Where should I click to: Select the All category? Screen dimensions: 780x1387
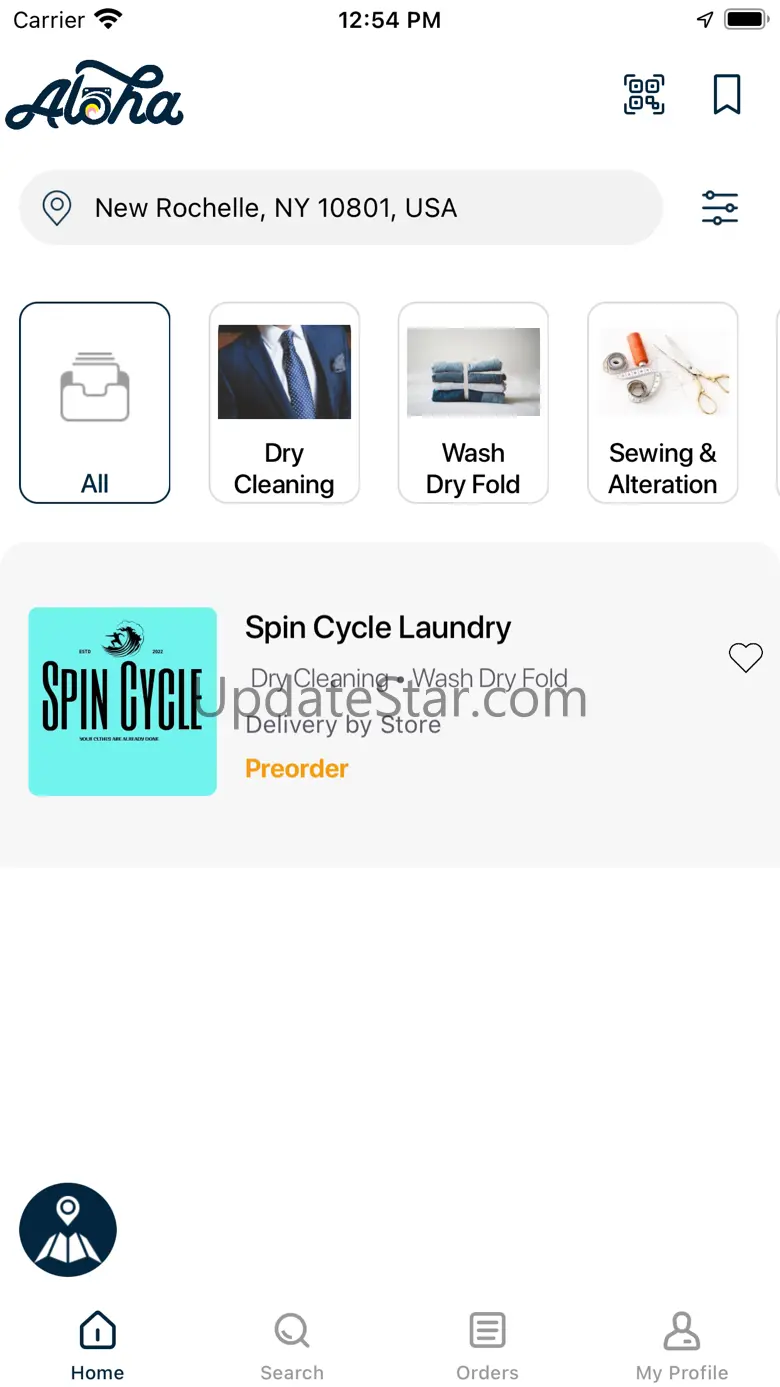pyautogui.click(x=95, y=403)
